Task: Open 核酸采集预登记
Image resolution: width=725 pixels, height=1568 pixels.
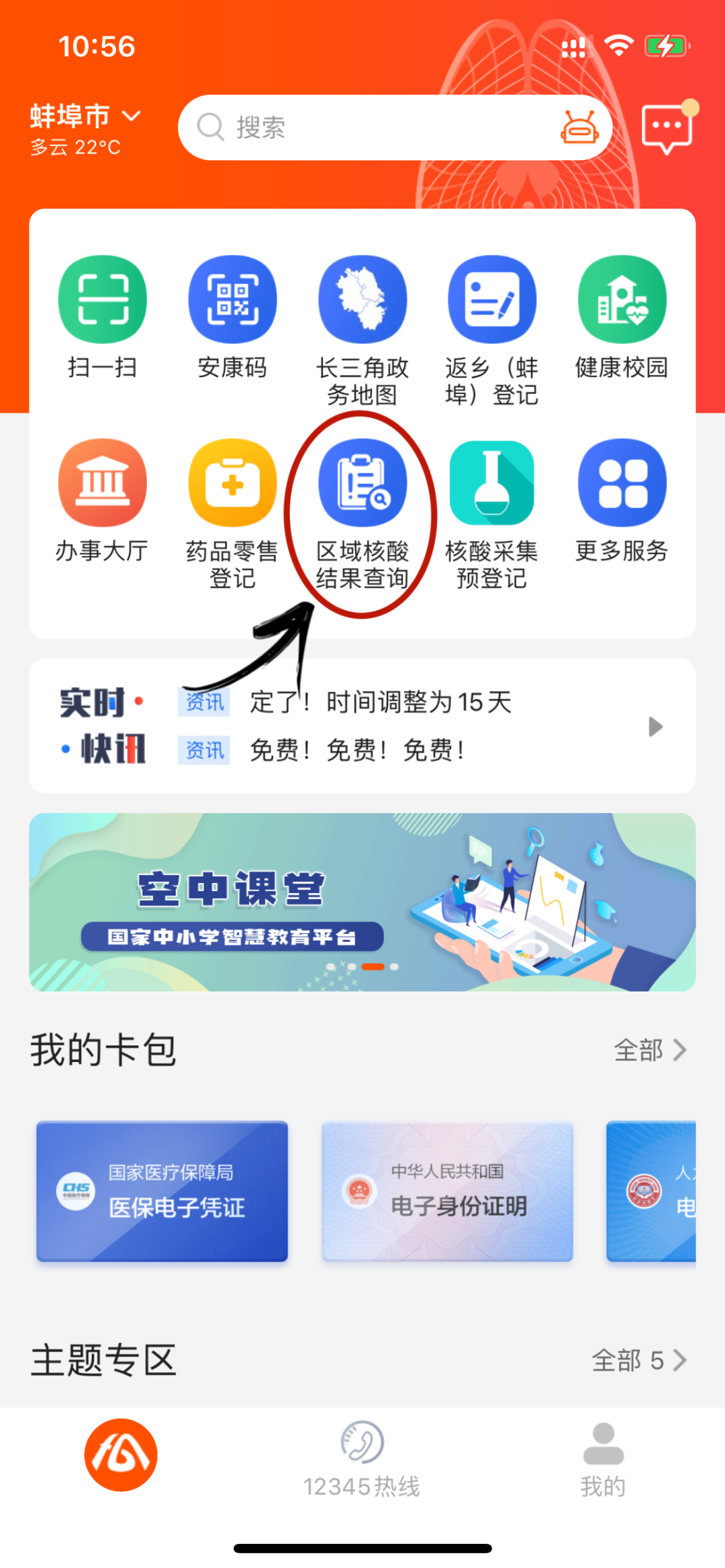Action: 492,483
